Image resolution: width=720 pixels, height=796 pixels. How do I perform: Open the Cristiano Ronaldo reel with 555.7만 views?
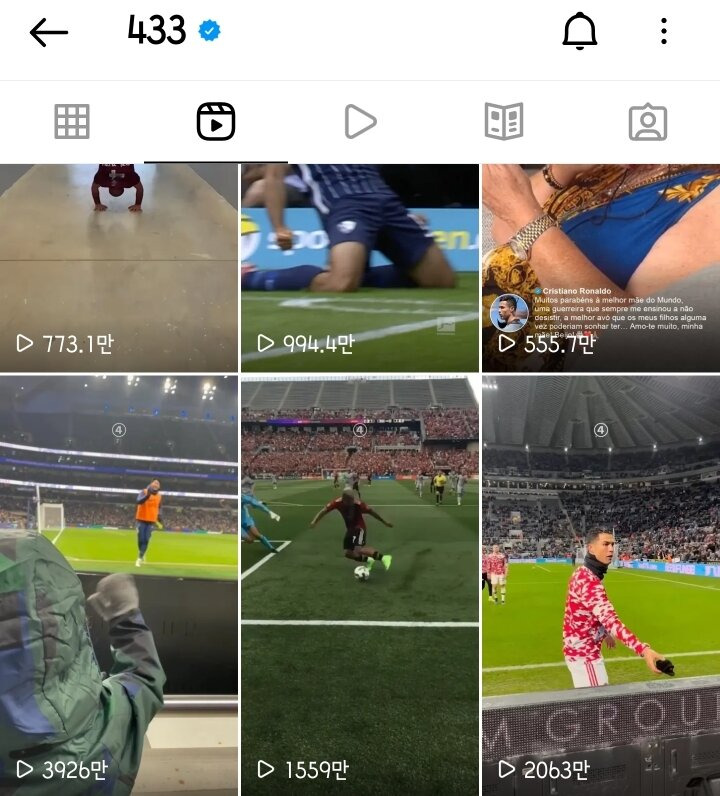click(x=601, y=268)
